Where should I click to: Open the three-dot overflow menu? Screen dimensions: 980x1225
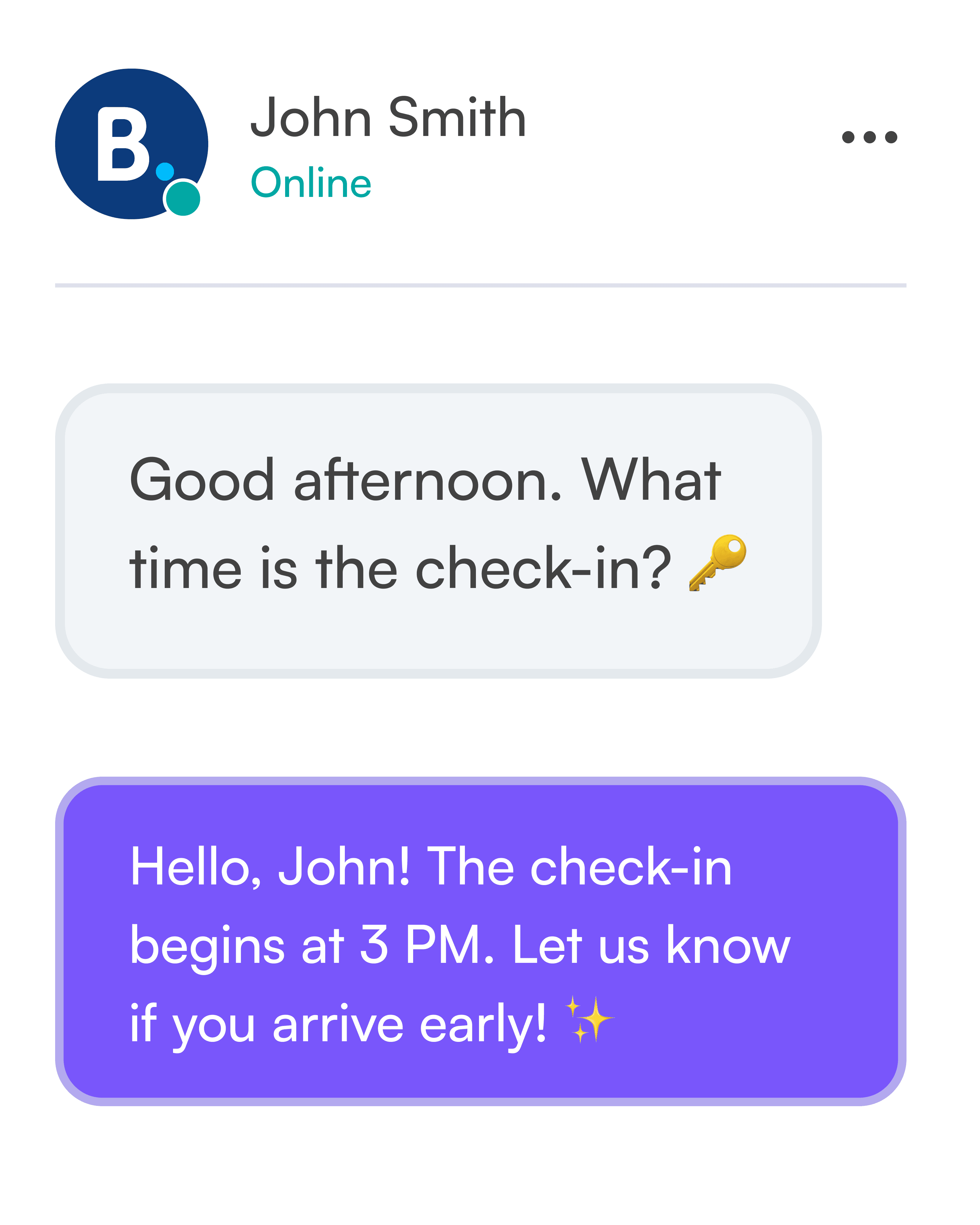coord(869,137)
